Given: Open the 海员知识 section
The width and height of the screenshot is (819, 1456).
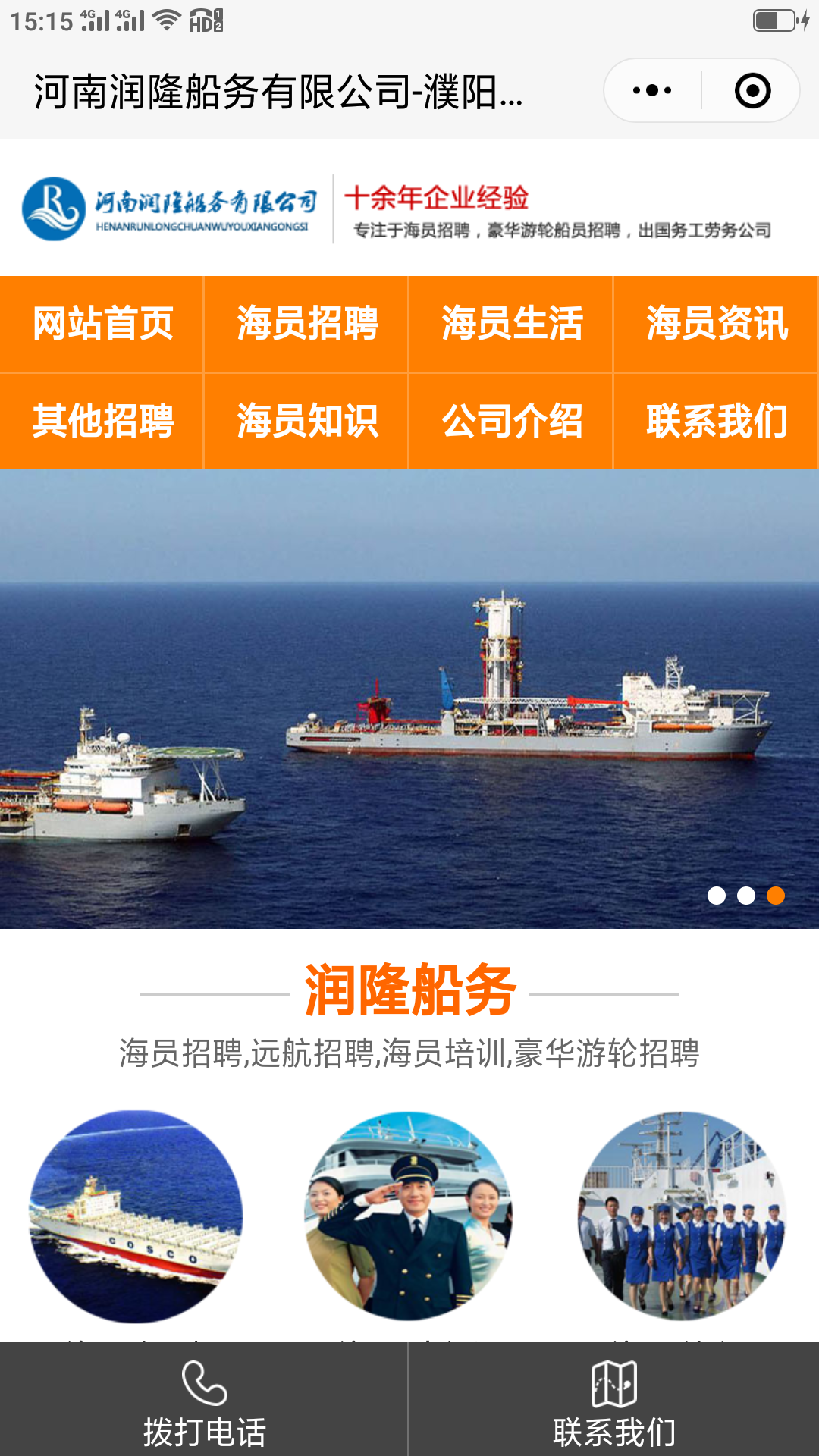Looking at the screenshot, I should pyautogui.click(x=307, y=421).
